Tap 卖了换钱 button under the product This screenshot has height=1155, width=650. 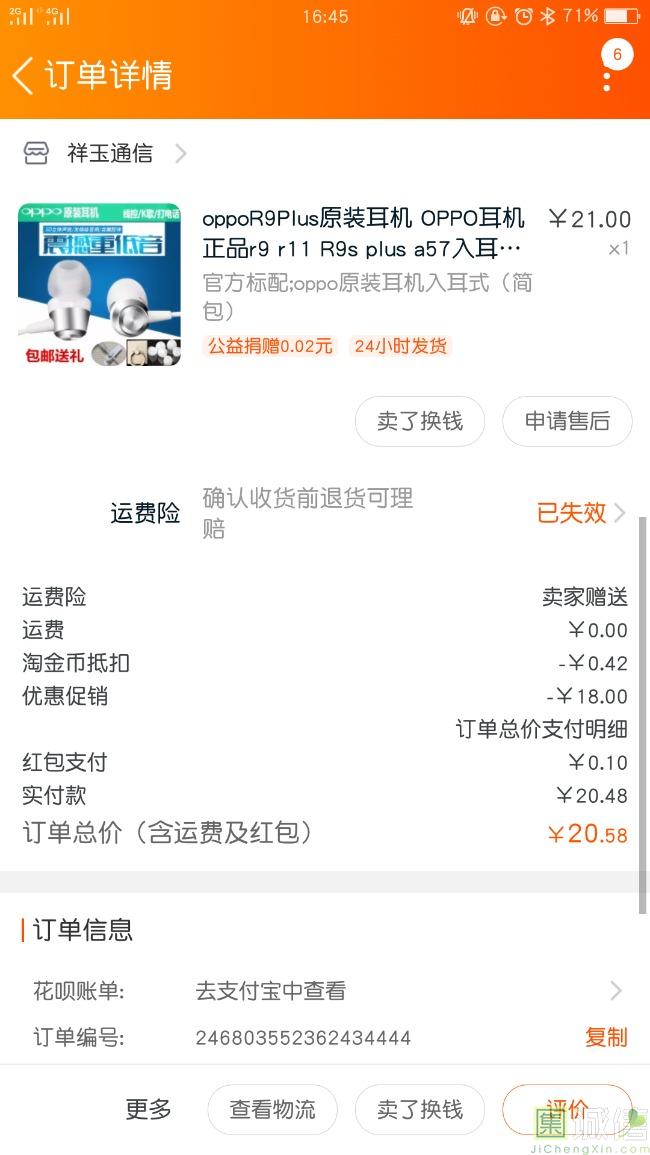tap(419, 421)
